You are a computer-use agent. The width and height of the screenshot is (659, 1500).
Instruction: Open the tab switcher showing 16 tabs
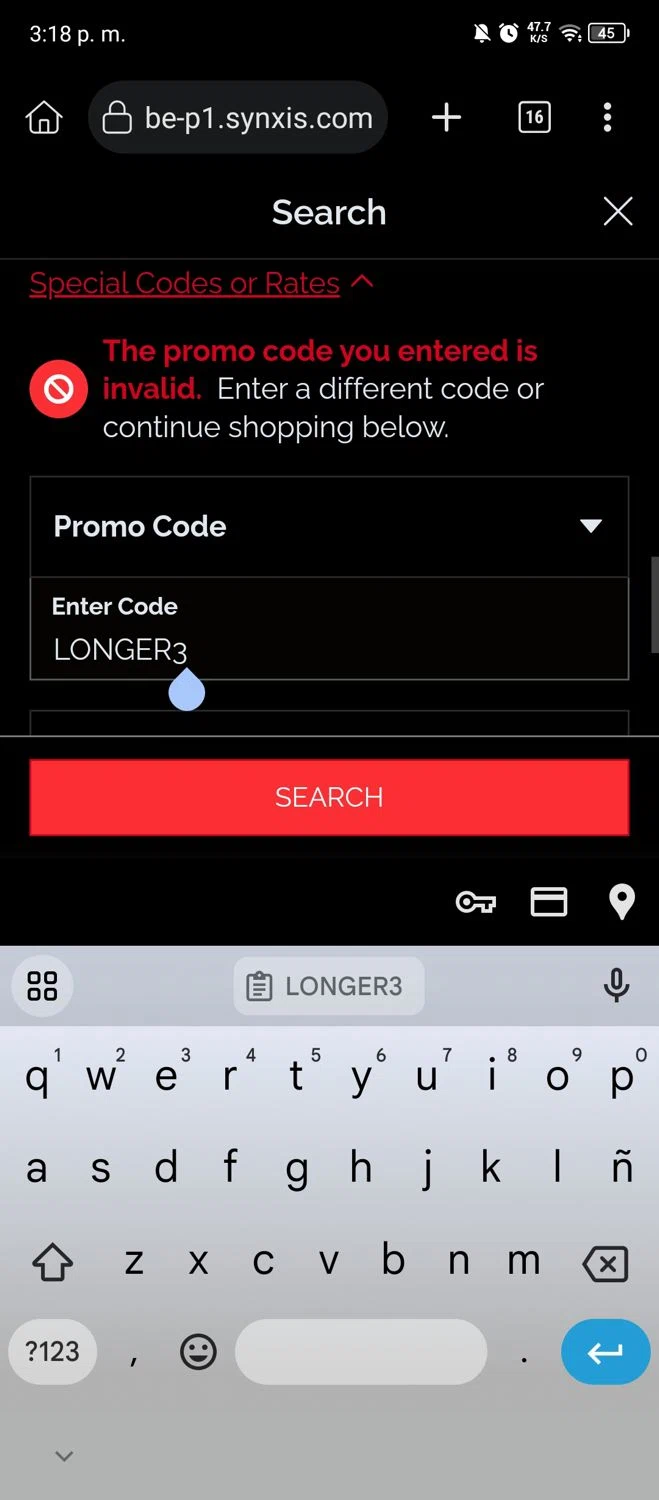[534, 118]
